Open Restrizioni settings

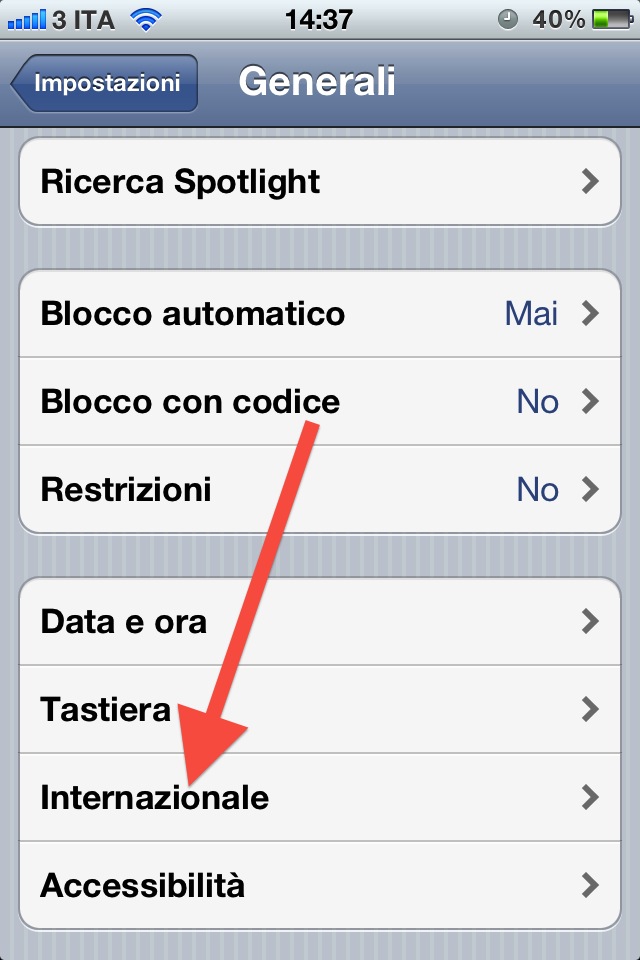(x=320, y=490)
